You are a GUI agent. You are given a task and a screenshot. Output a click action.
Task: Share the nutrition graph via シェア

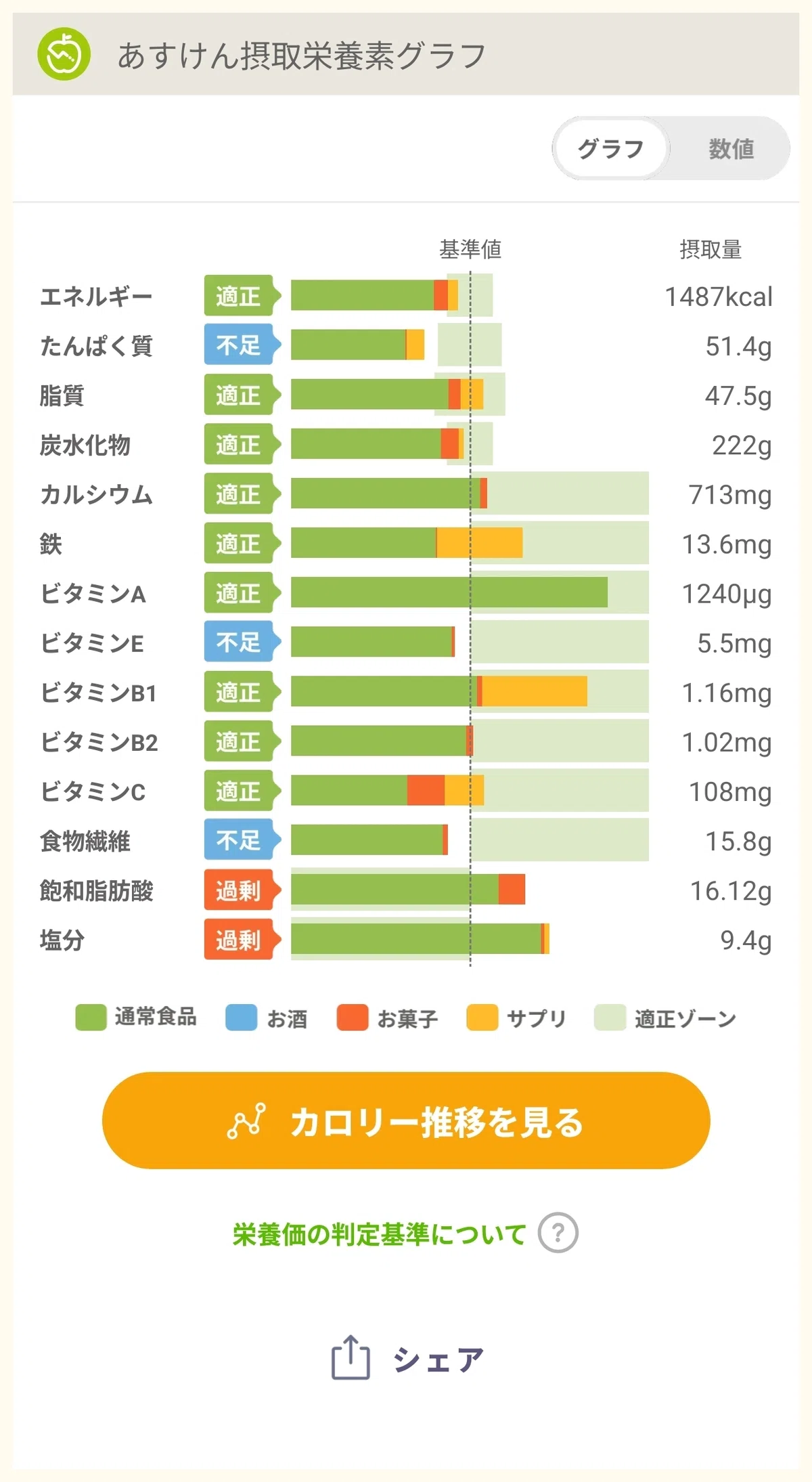point(407,1358)
